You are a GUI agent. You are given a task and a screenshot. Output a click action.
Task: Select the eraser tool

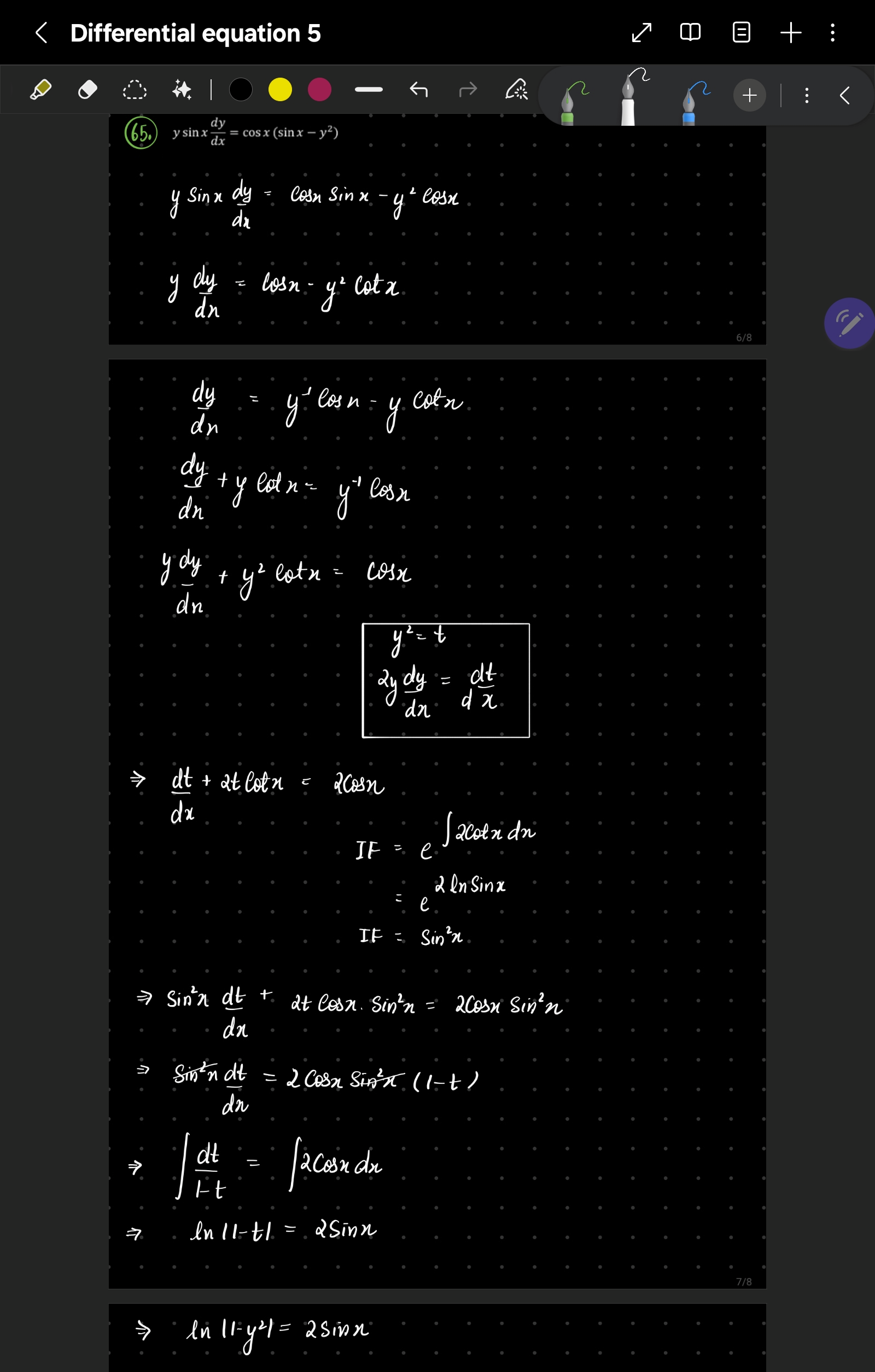click(87, 90)
